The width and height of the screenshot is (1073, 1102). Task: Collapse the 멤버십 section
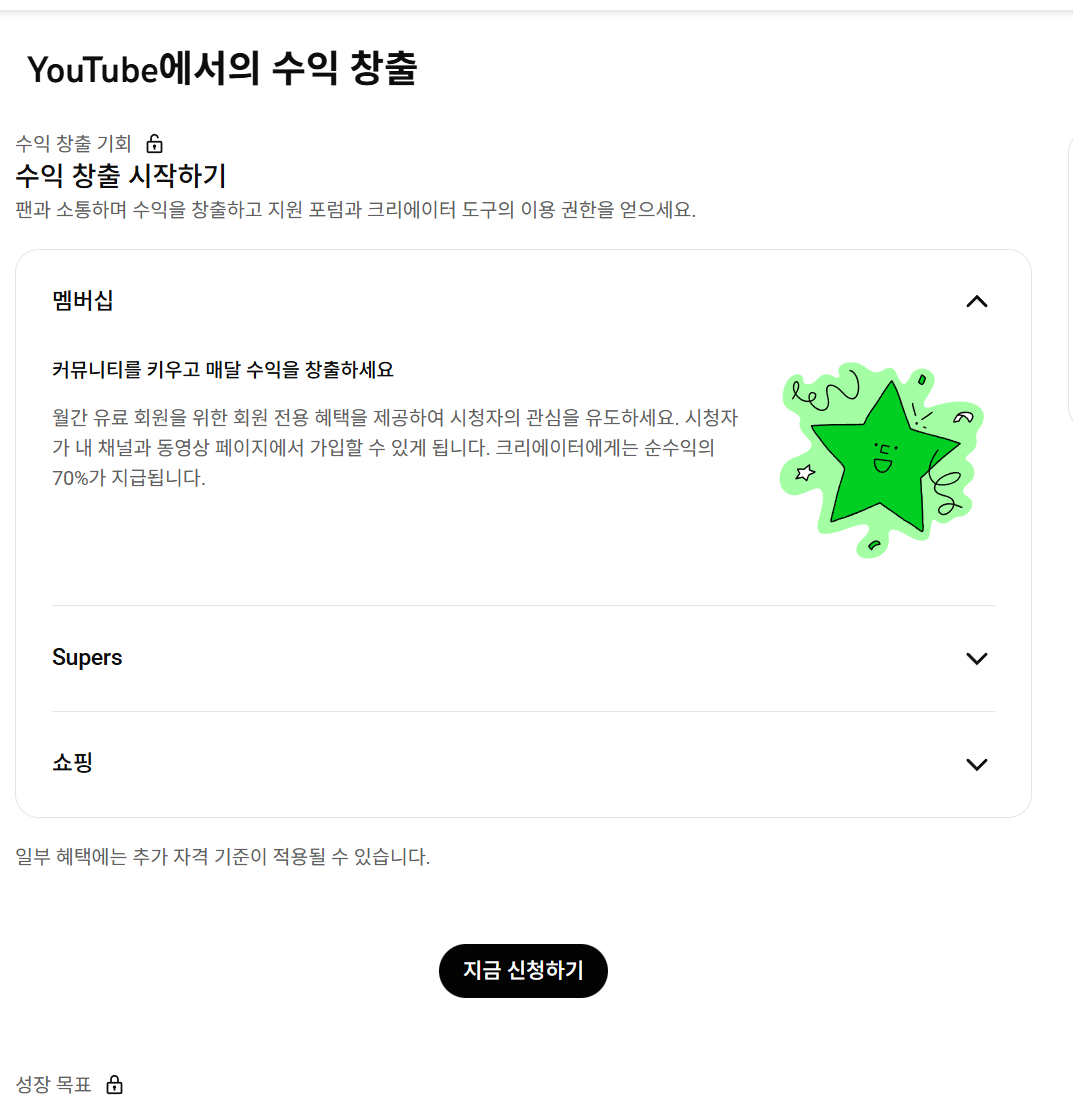click(x=976, y=301)
